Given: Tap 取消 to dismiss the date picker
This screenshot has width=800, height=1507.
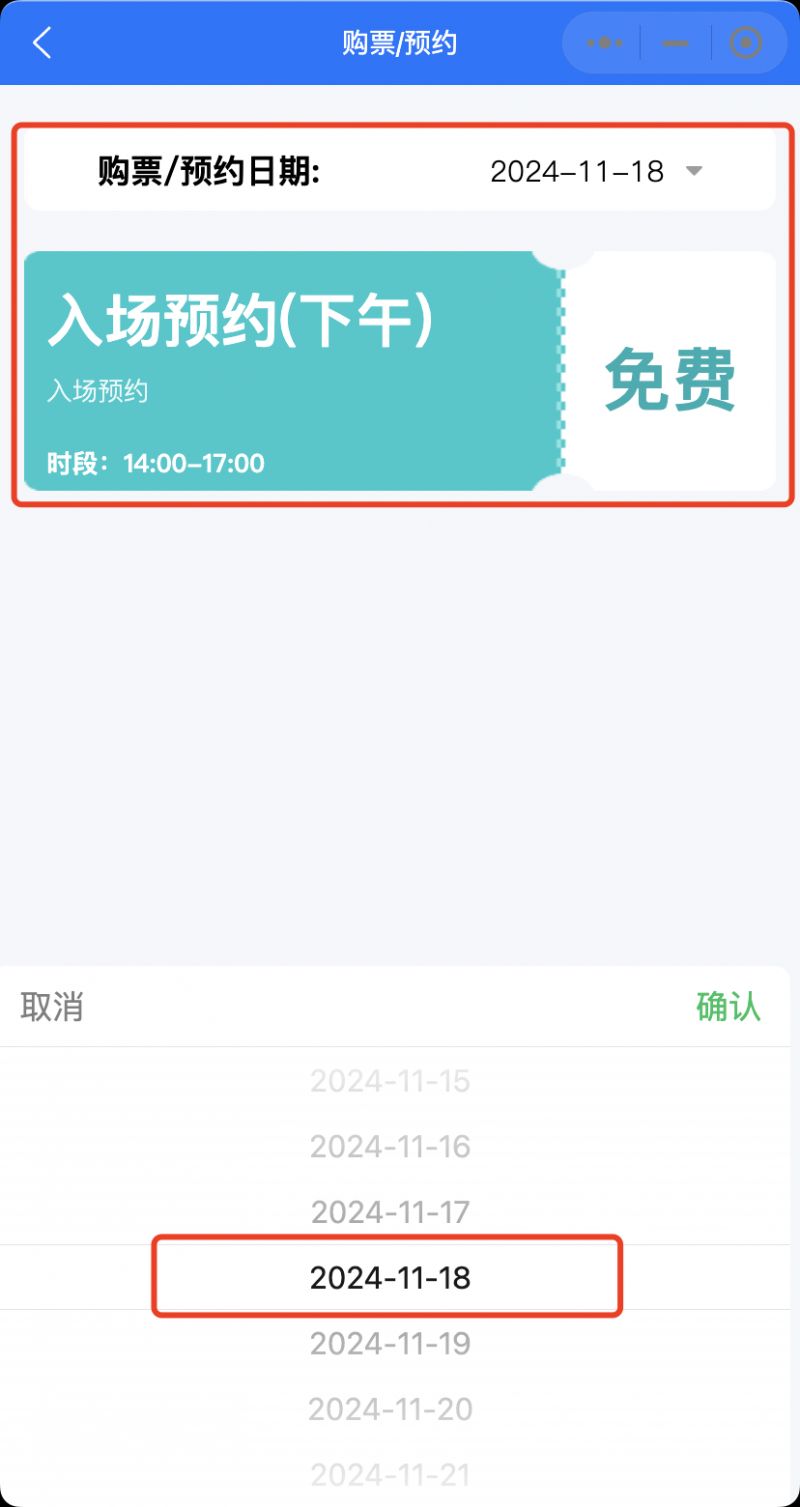Looking at the screenshot, I should click(52, 1007).
